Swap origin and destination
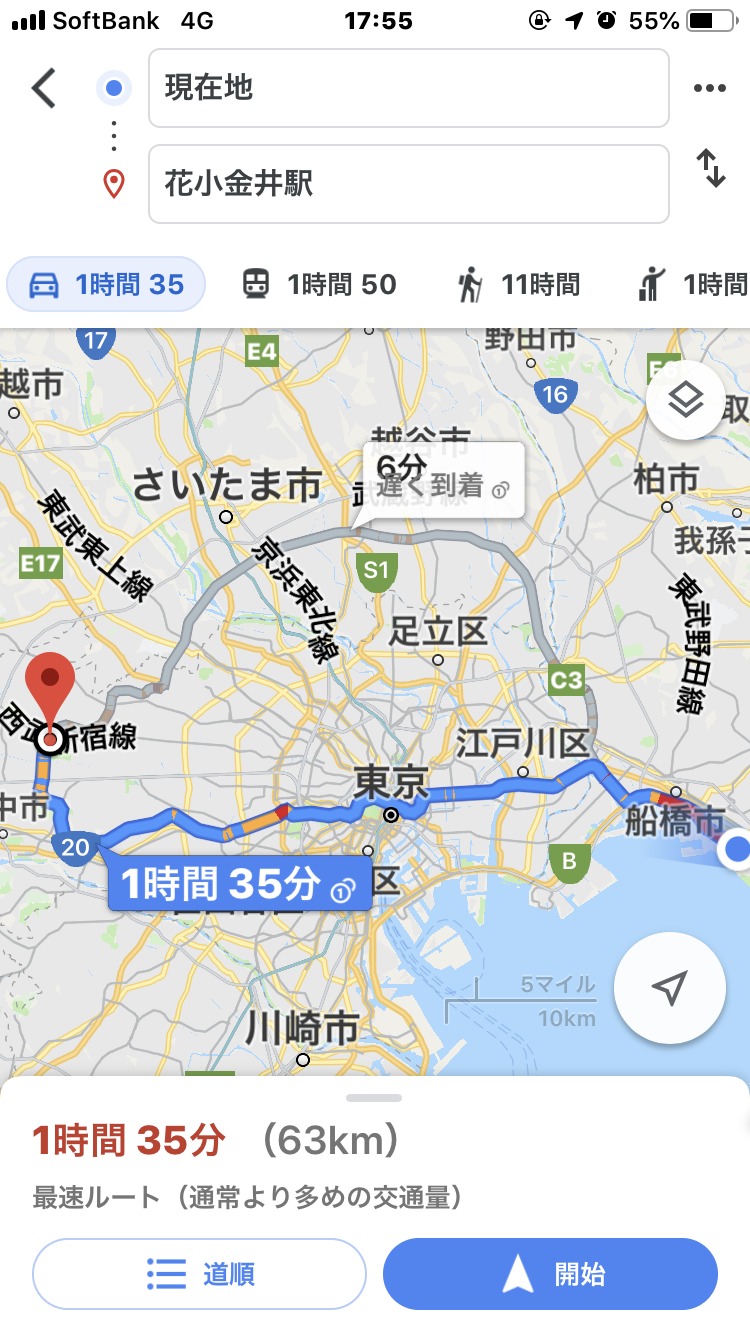This screenshot has width=750, height=1334. [x=711, y=167]
